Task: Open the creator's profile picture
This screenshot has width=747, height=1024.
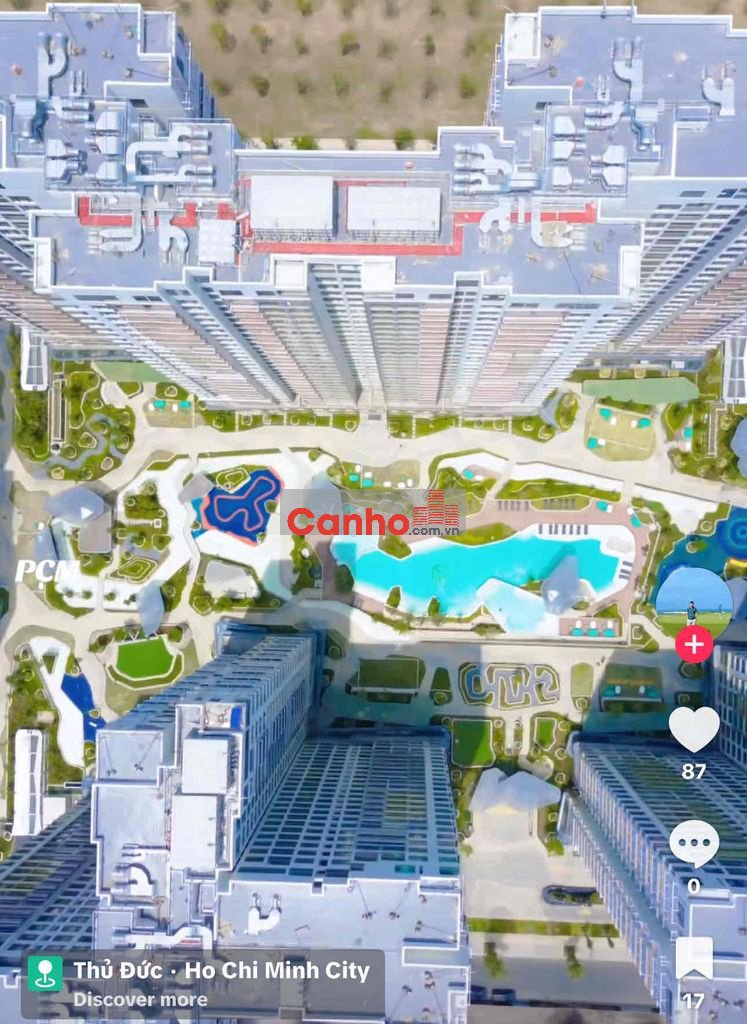Action: point(694,600)
